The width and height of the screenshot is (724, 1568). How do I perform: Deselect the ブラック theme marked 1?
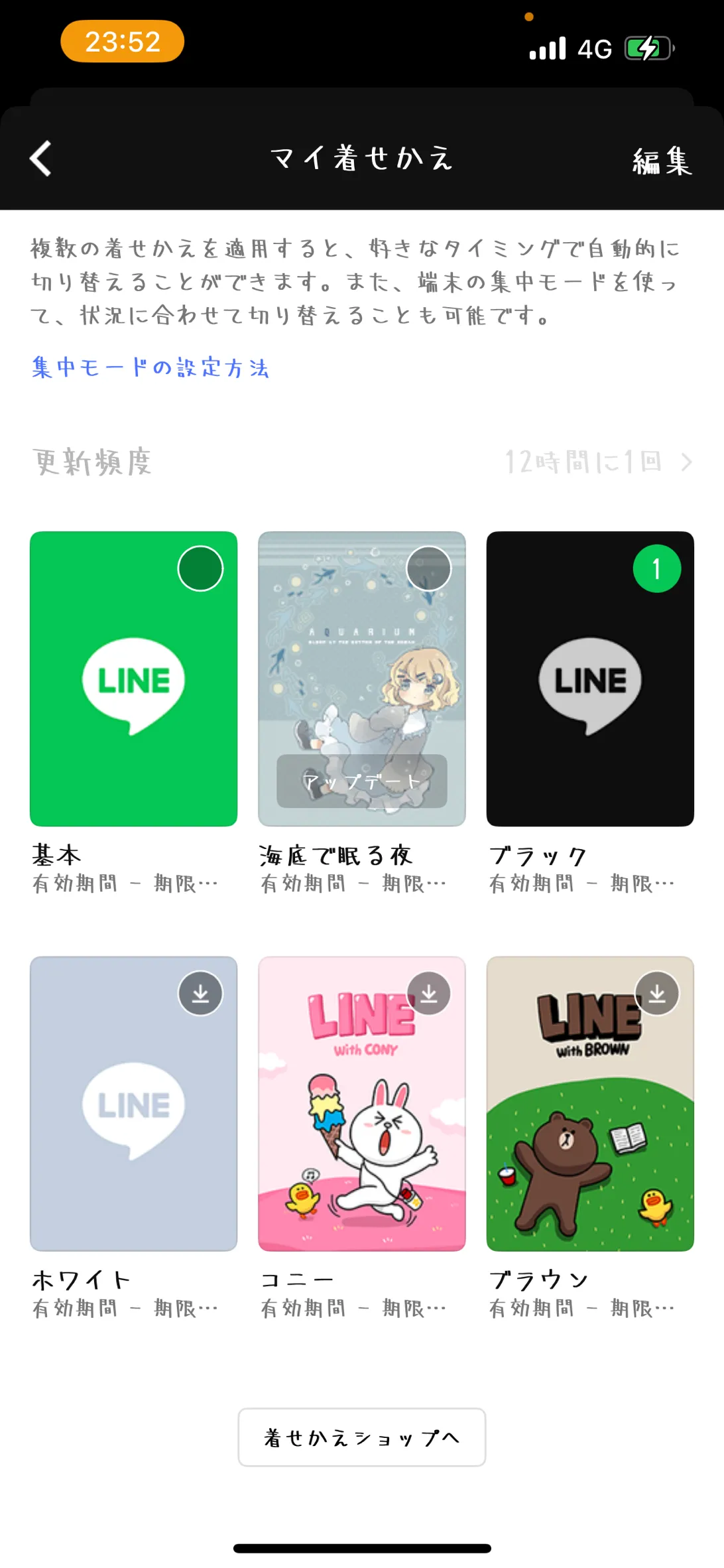tap(657, 568)
